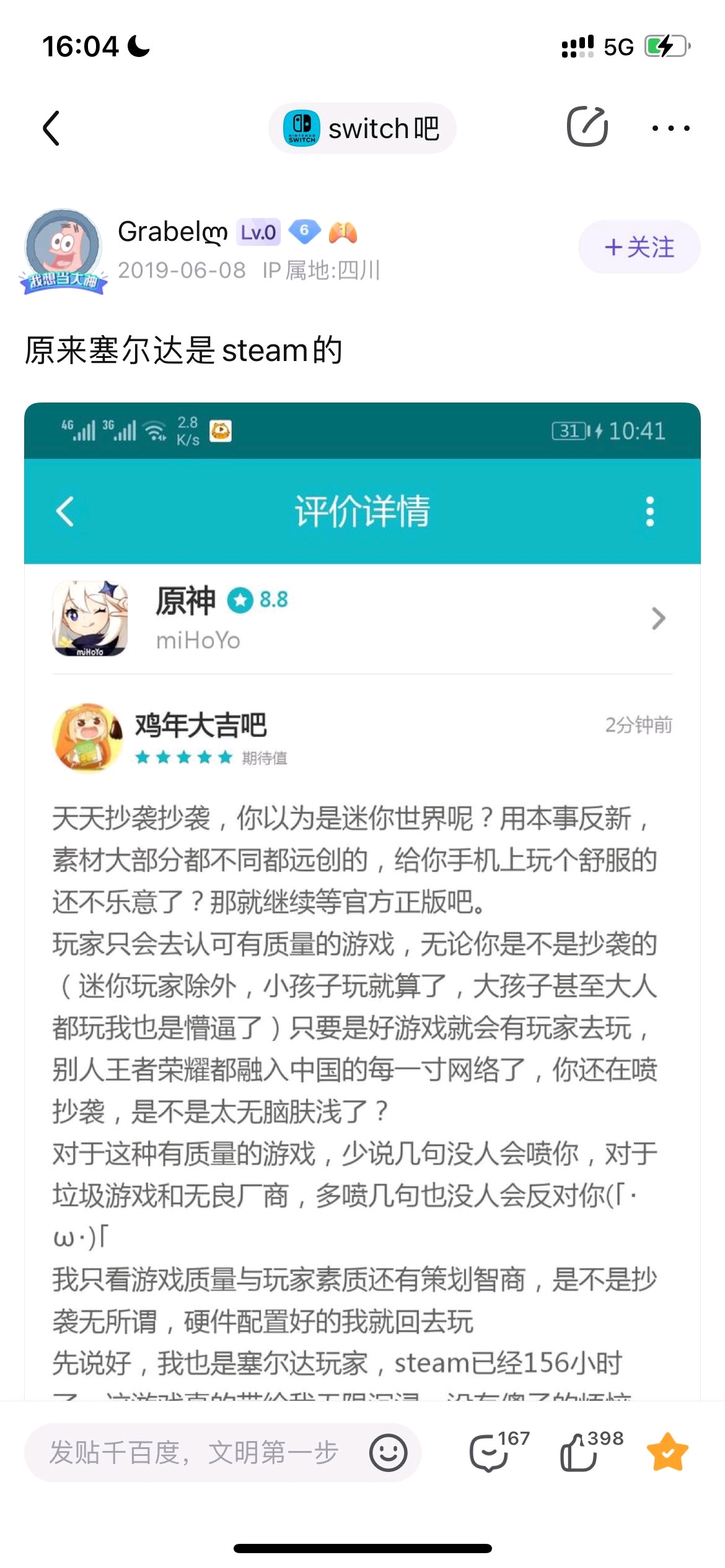The image size is (725, 1568).
Task: Open the three-dot overflow menu
Action: pos(670,128)
